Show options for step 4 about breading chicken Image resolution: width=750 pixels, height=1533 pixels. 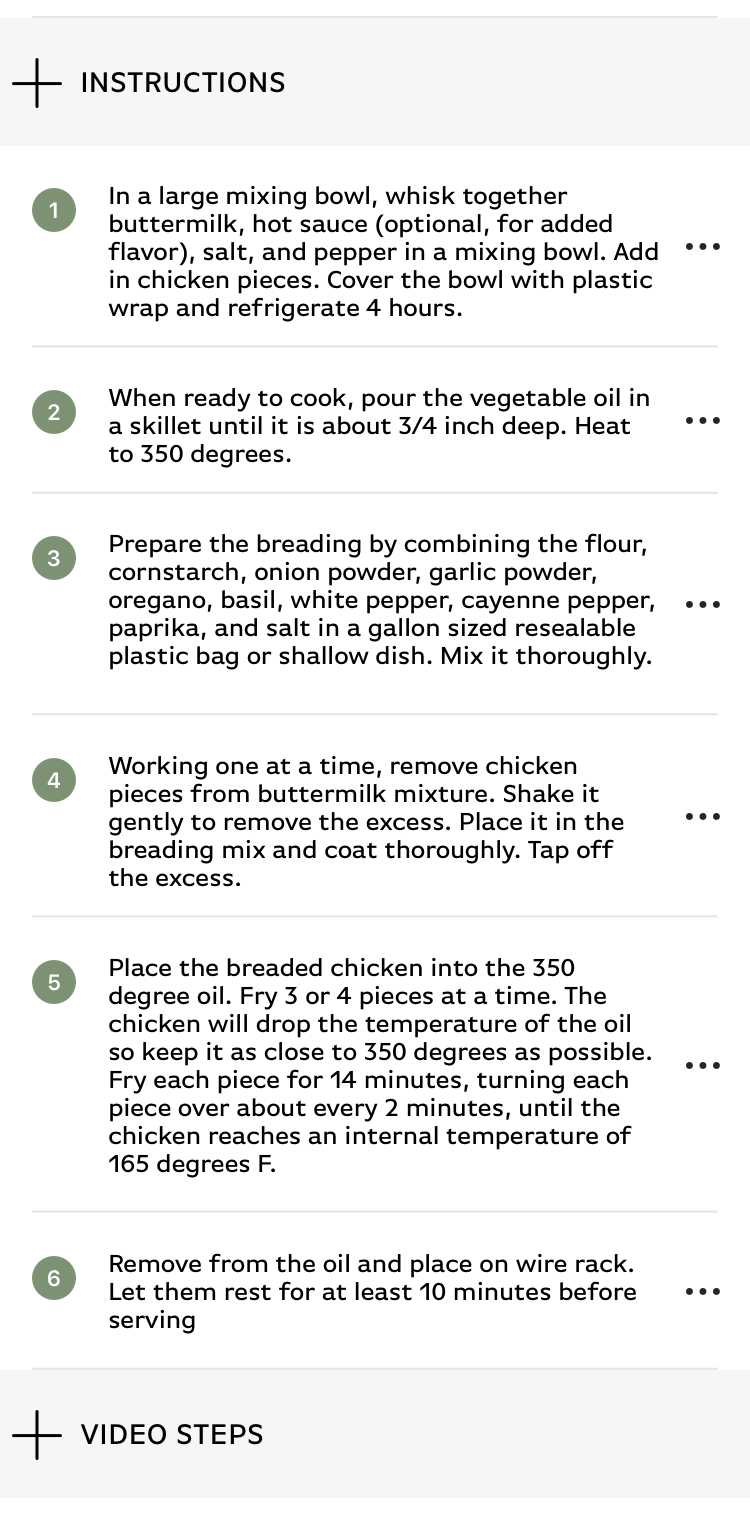[x=702, y=817]
